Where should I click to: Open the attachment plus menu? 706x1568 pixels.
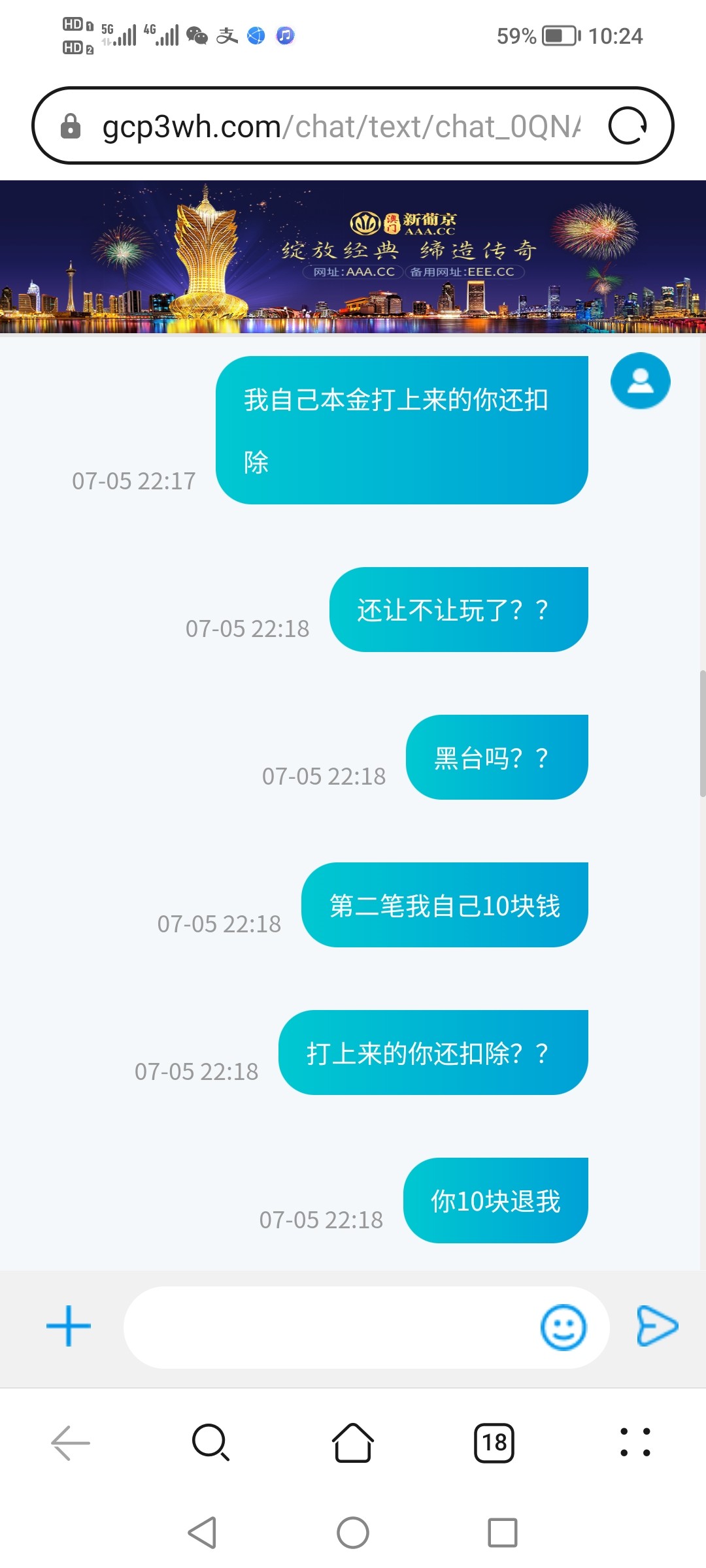[67, 1326]
